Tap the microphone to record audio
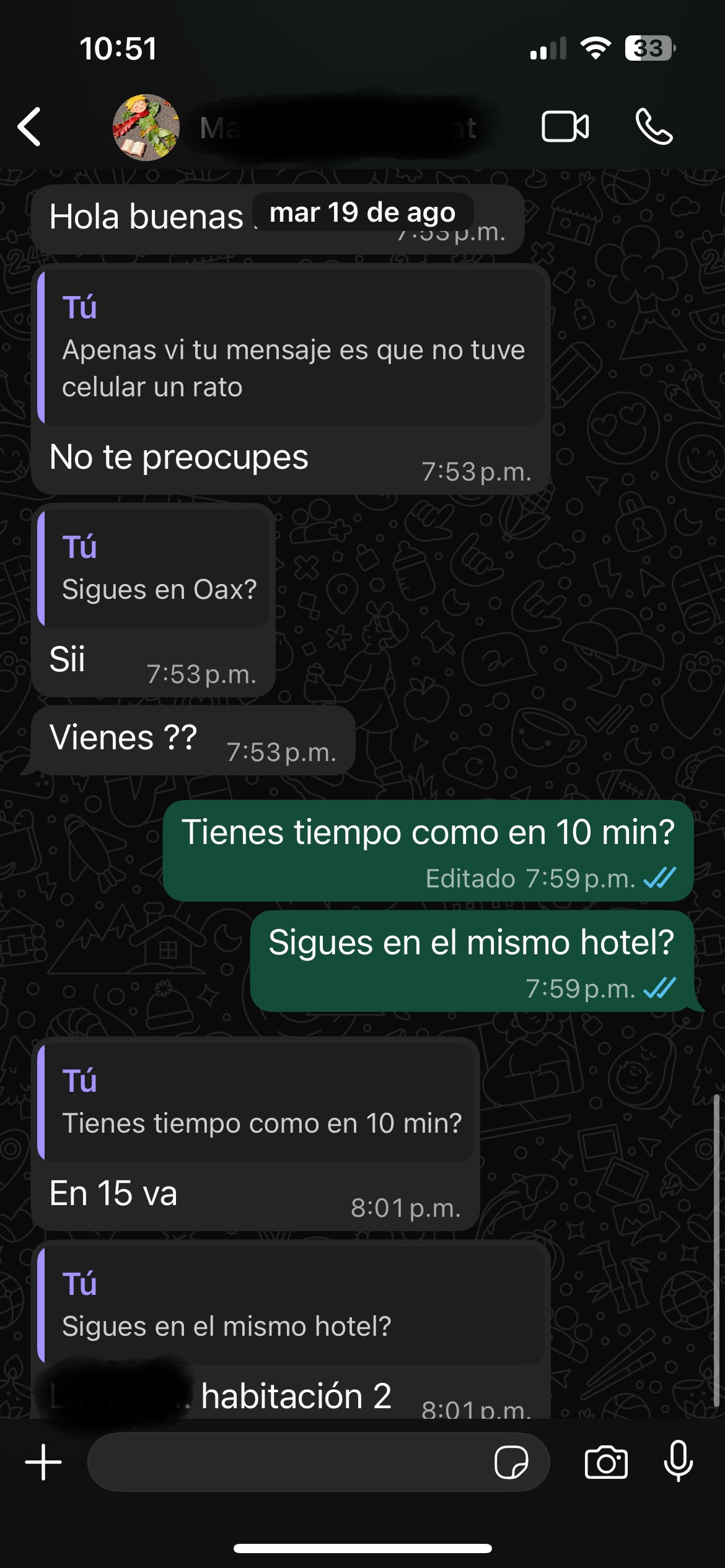The image size is (725, 1568). click(679, 1462)
